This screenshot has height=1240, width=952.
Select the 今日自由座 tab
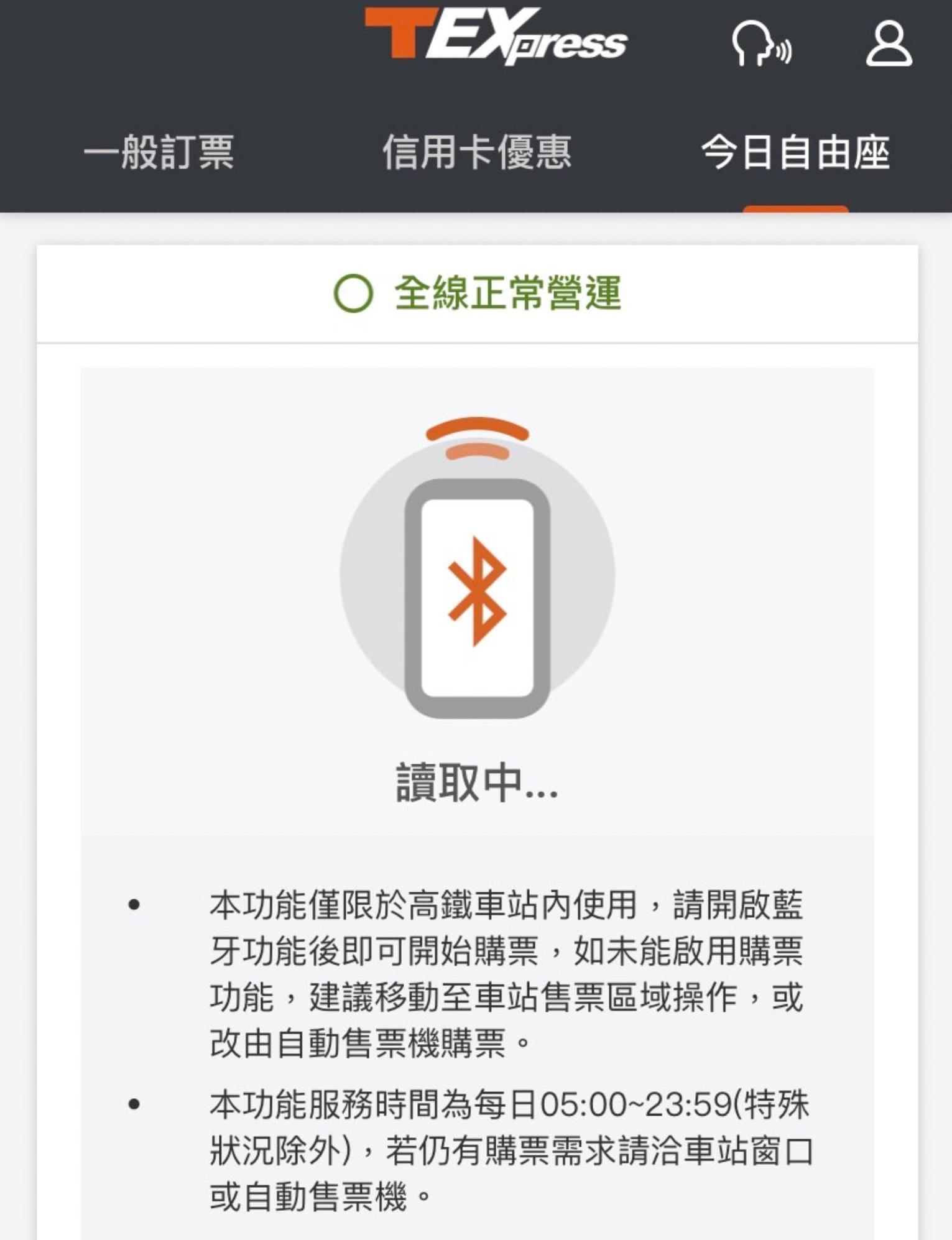click(x=795, y=152)
